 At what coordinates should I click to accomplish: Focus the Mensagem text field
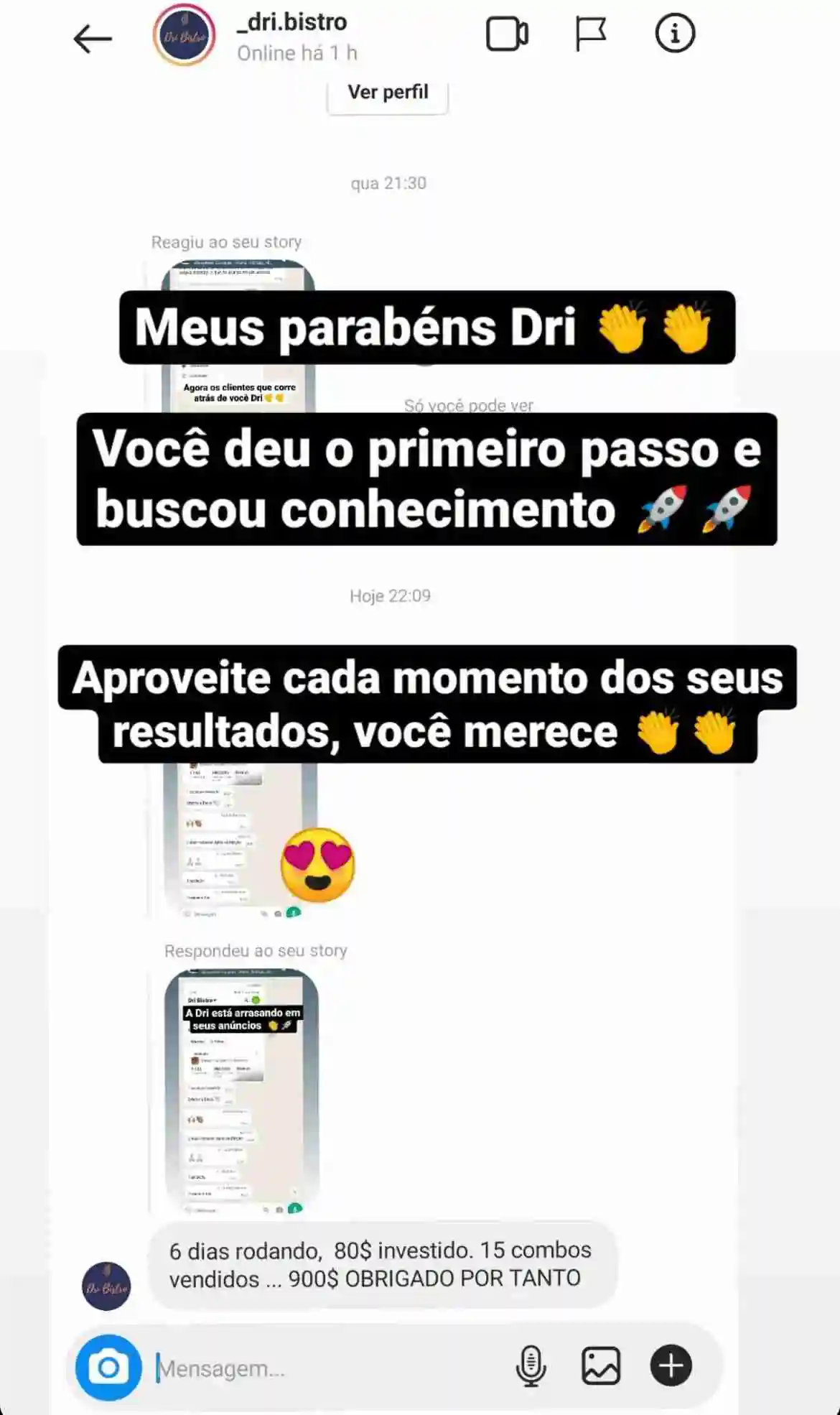323,1368
